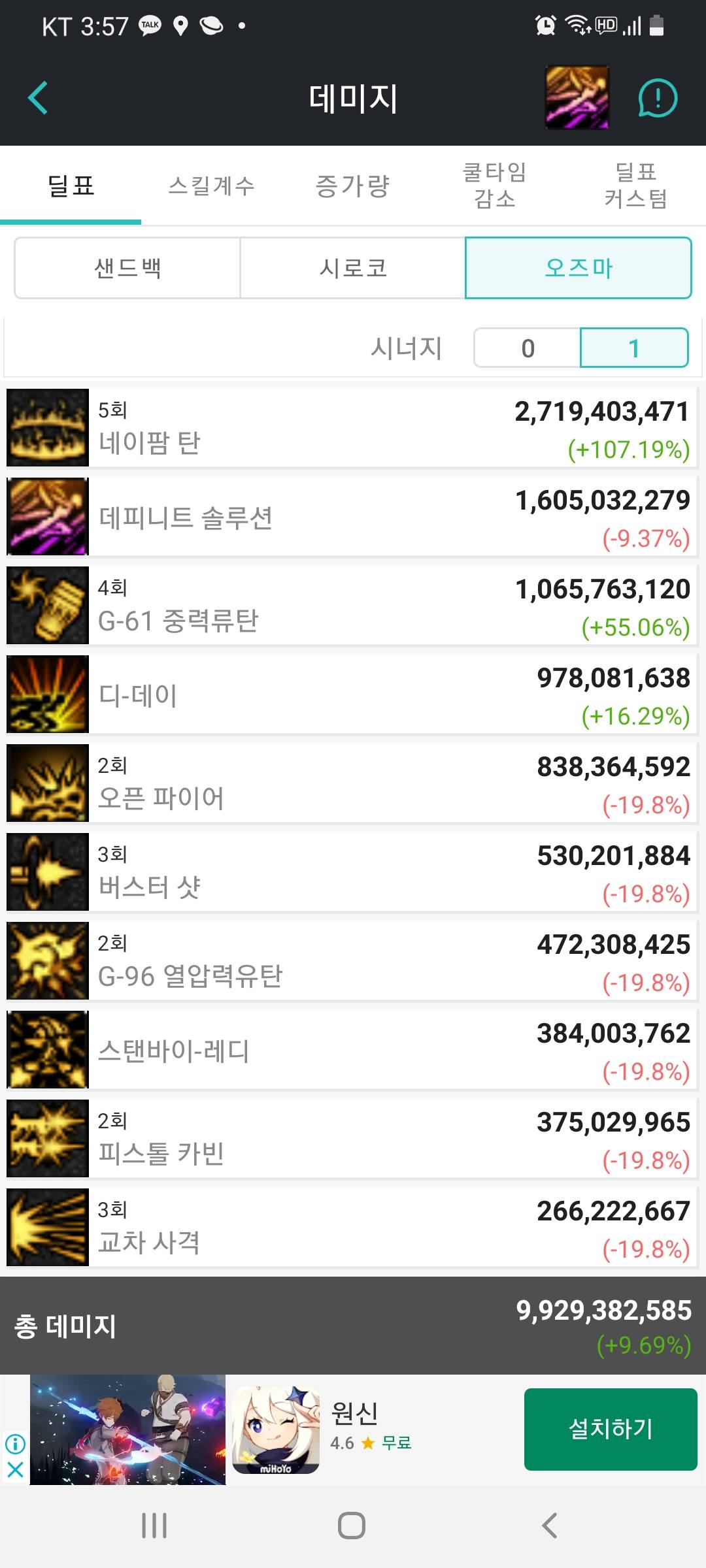The image size is (706, 1568).
Task: Switch to the 증가량 tab
Action: click(x=352, y=186)
